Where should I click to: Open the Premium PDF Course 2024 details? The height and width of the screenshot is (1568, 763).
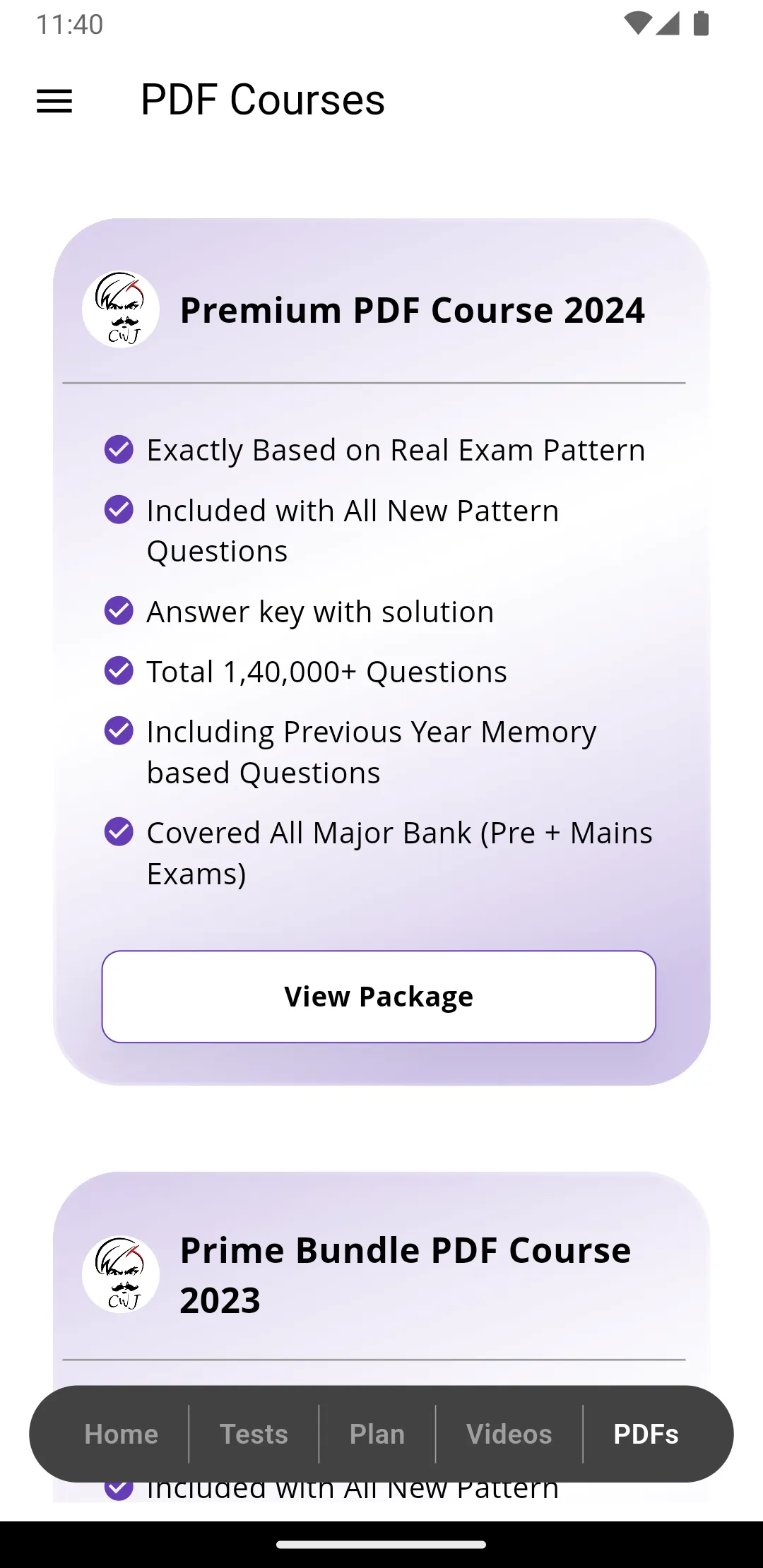click(413, 309)
